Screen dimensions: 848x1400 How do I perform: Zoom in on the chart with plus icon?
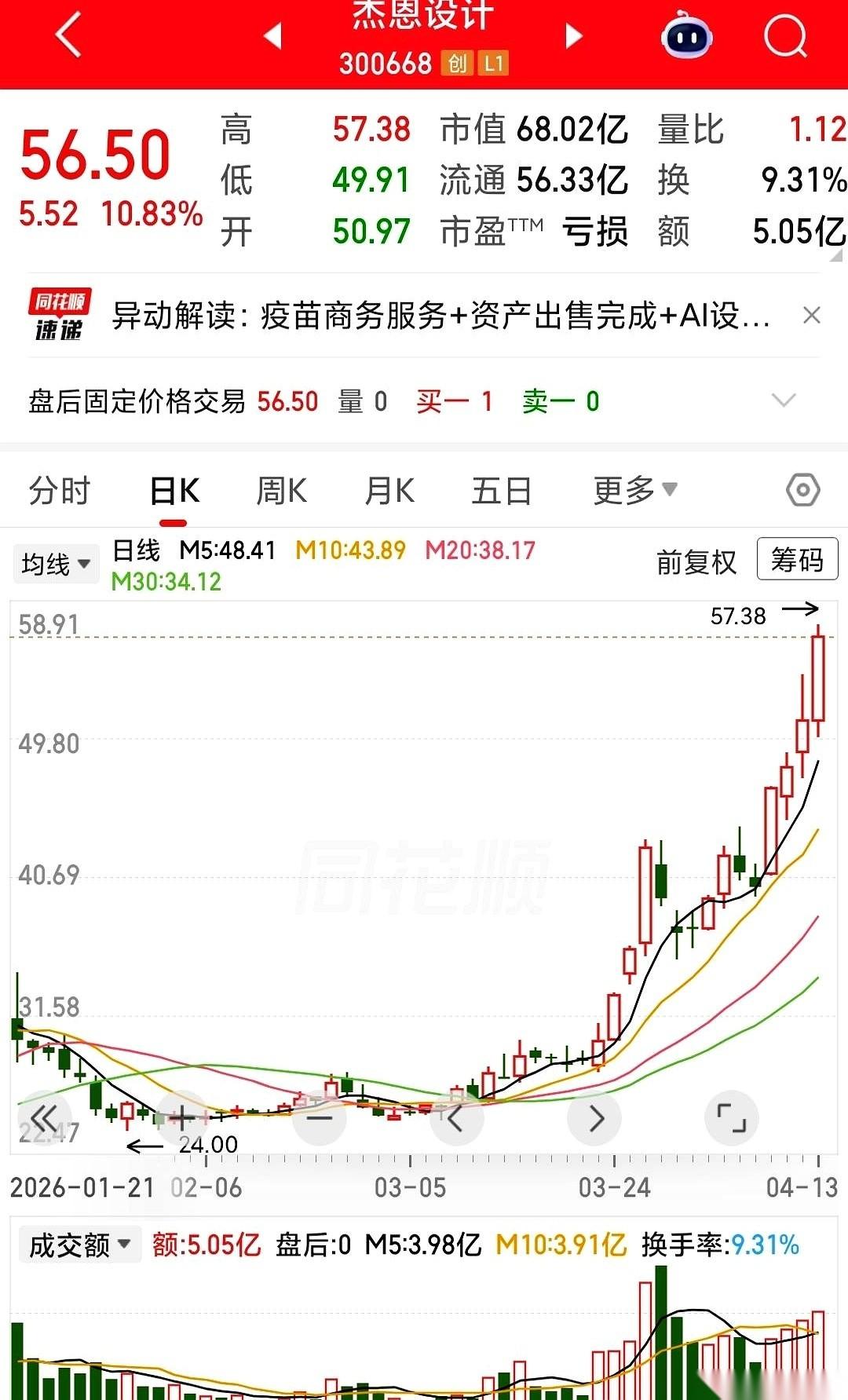coord(181,1118)
